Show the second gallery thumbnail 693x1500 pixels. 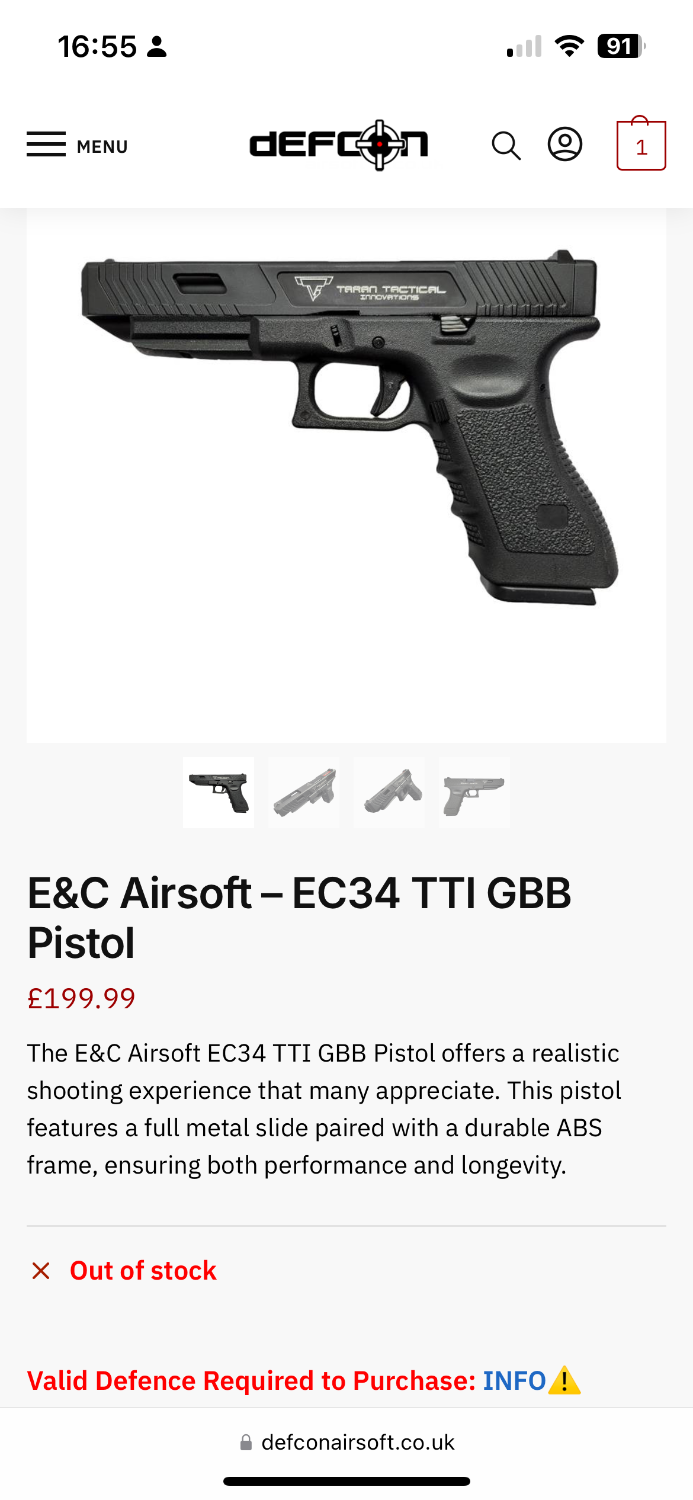(x=303, y=792)
